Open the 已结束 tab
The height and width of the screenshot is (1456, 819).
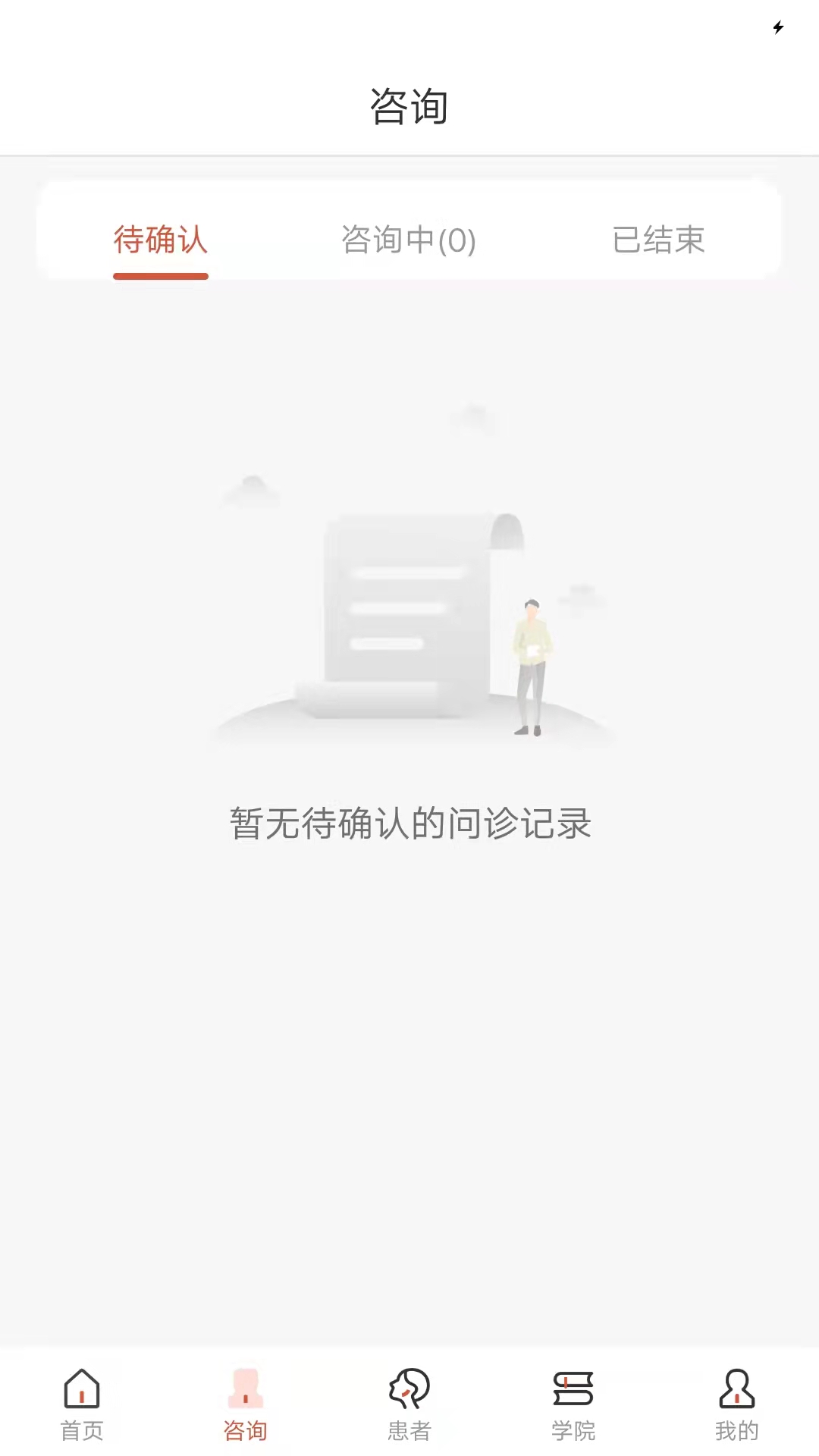(x=658, y=240)
